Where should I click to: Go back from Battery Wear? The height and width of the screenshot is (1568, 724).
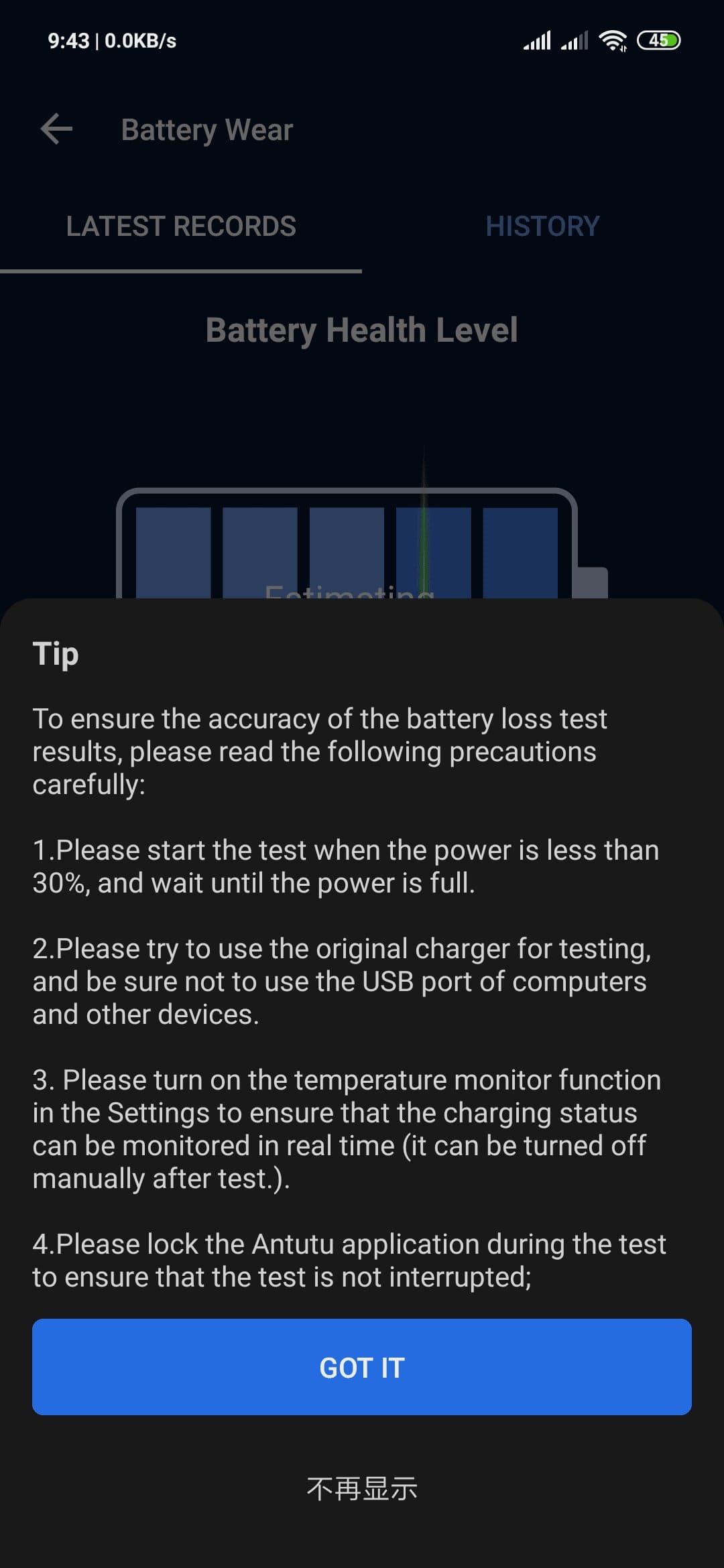56,129
